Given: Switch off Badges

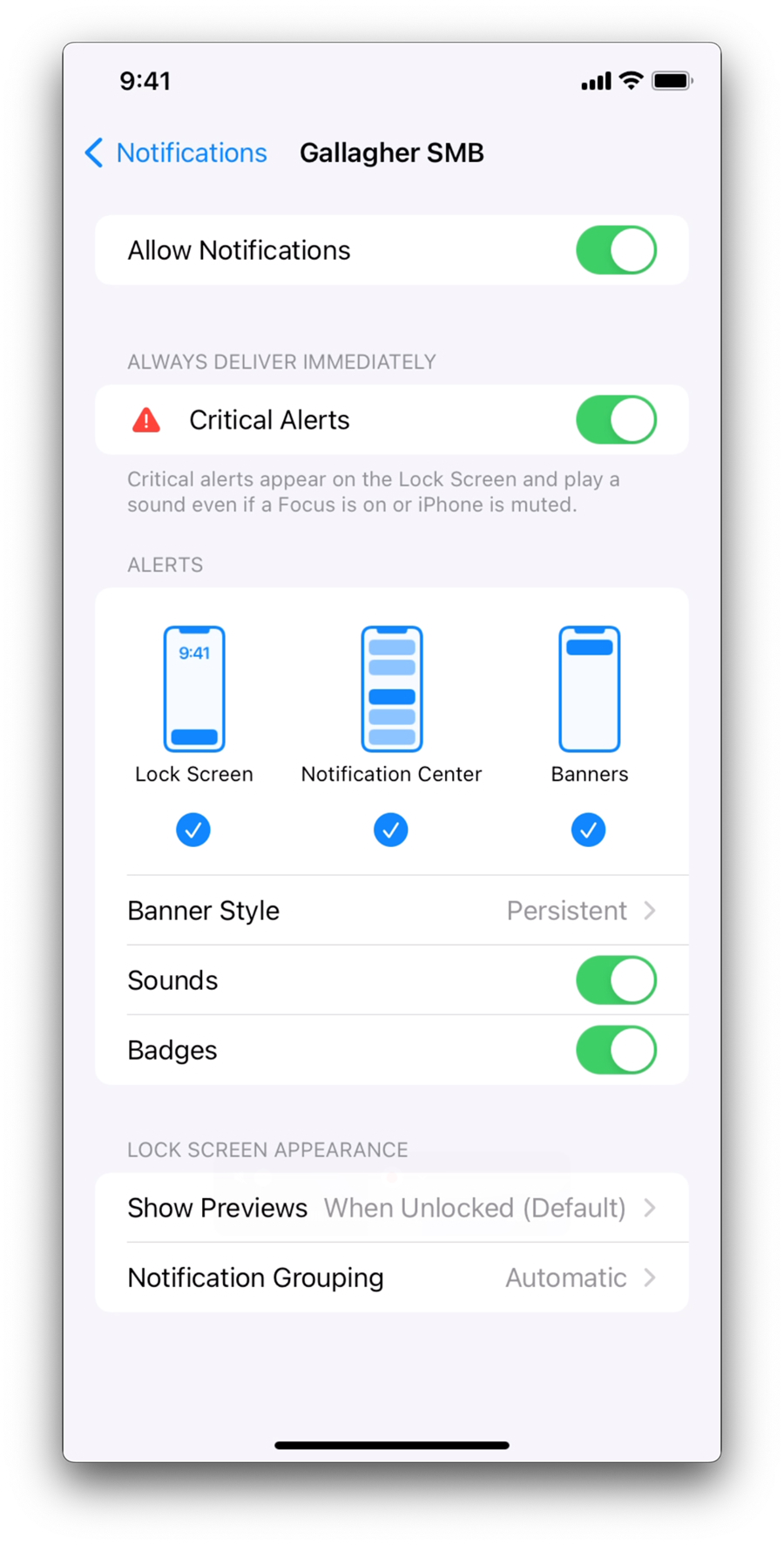Looking at the screenshot, I should (x=616, y=1050).
